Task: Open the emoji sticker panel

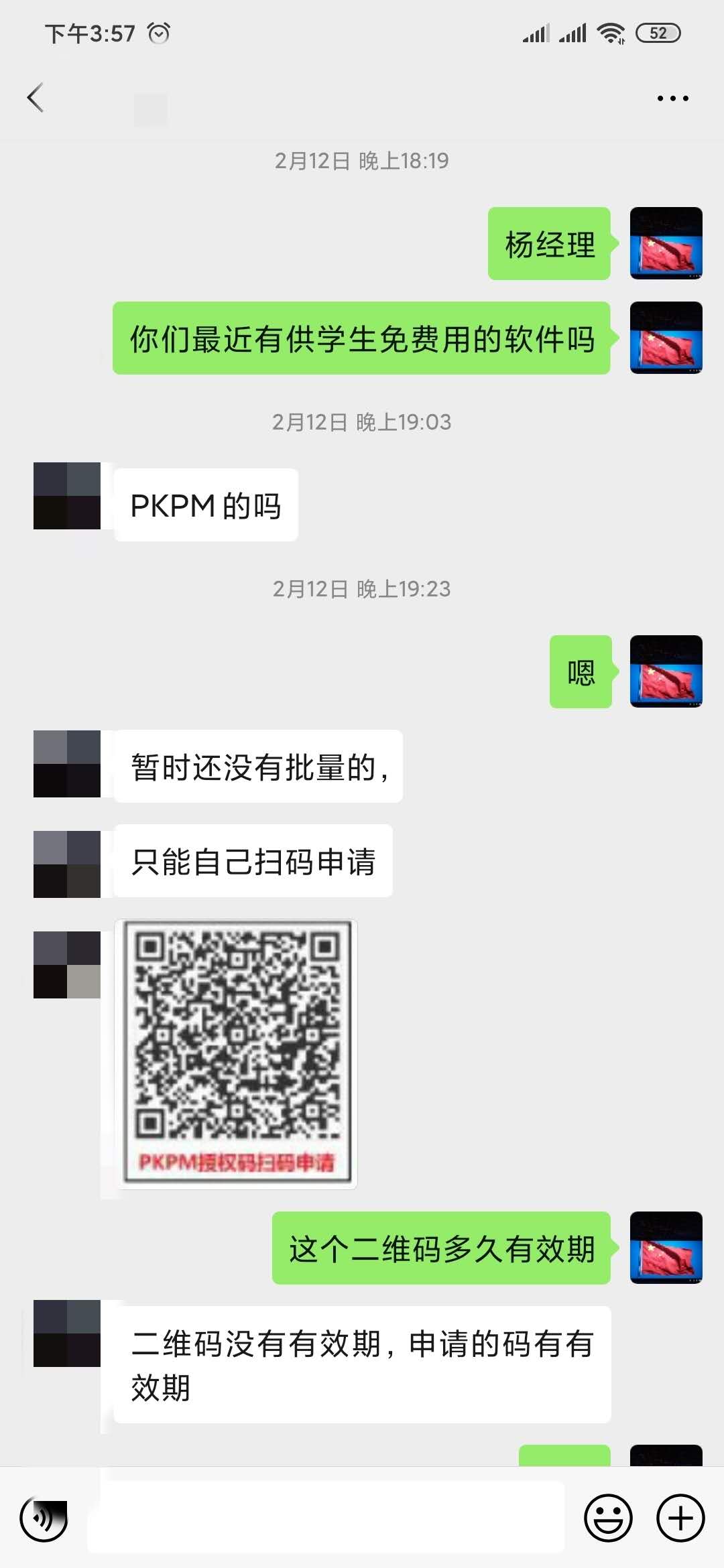Action: pyautogui.click(x=608, y=1518)
